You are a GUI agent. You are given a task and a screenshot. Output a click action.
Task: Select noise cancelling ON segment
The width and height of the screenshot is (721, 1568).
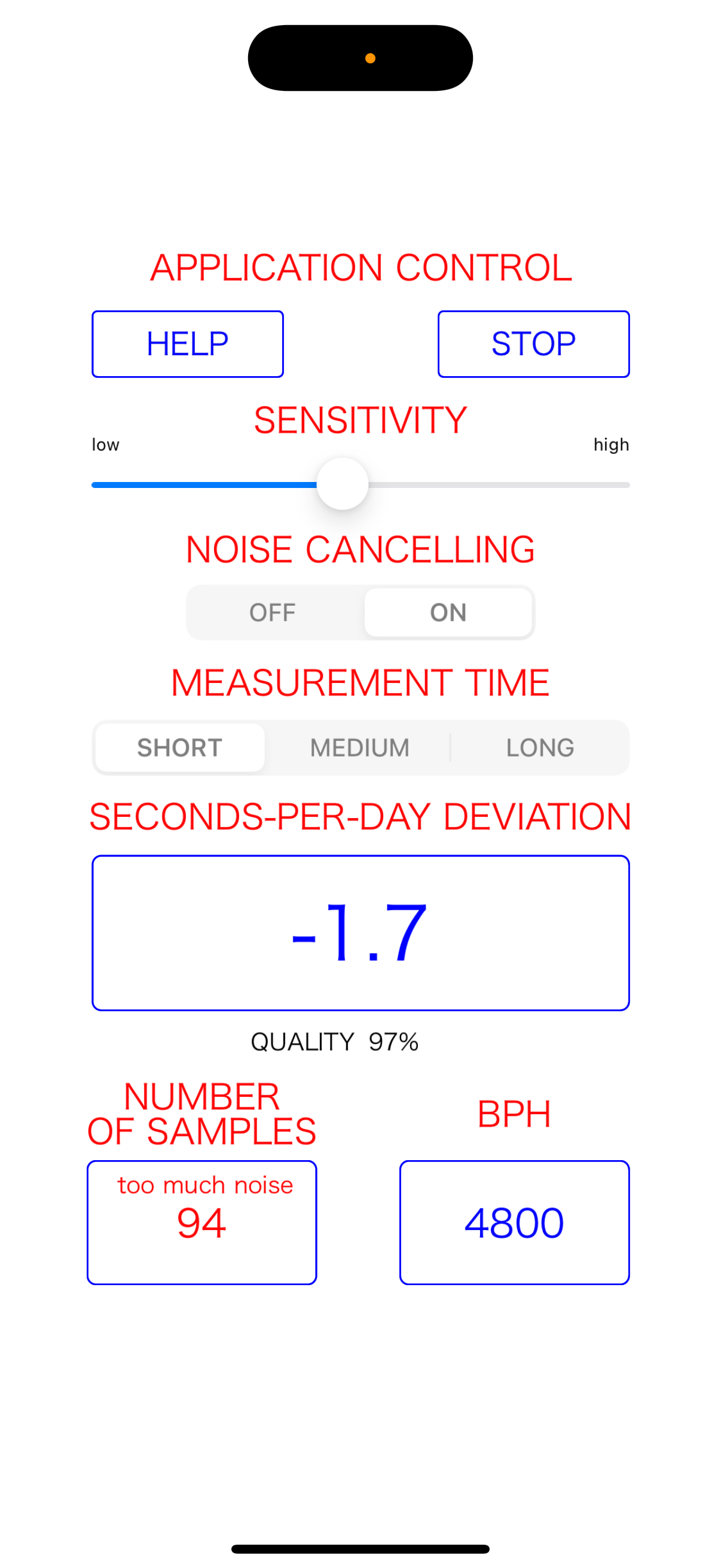[x=448, y=612]
